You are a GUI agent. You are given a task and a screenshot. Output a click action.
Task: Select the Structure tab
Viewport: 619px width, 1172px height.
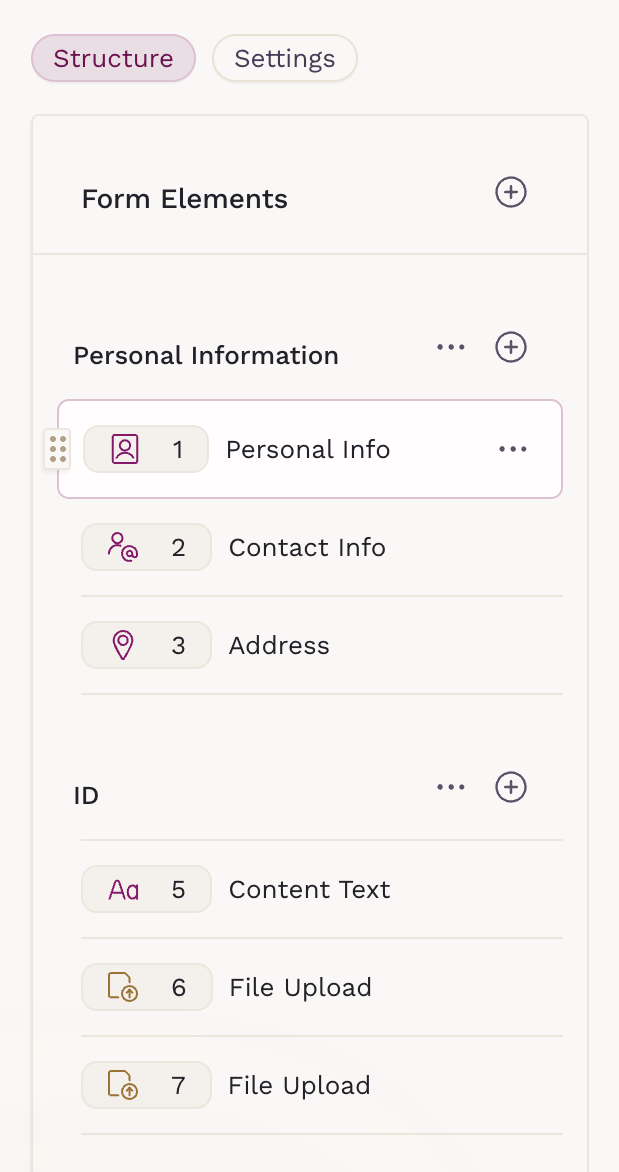pyautogui.click(x=113, y=58)
